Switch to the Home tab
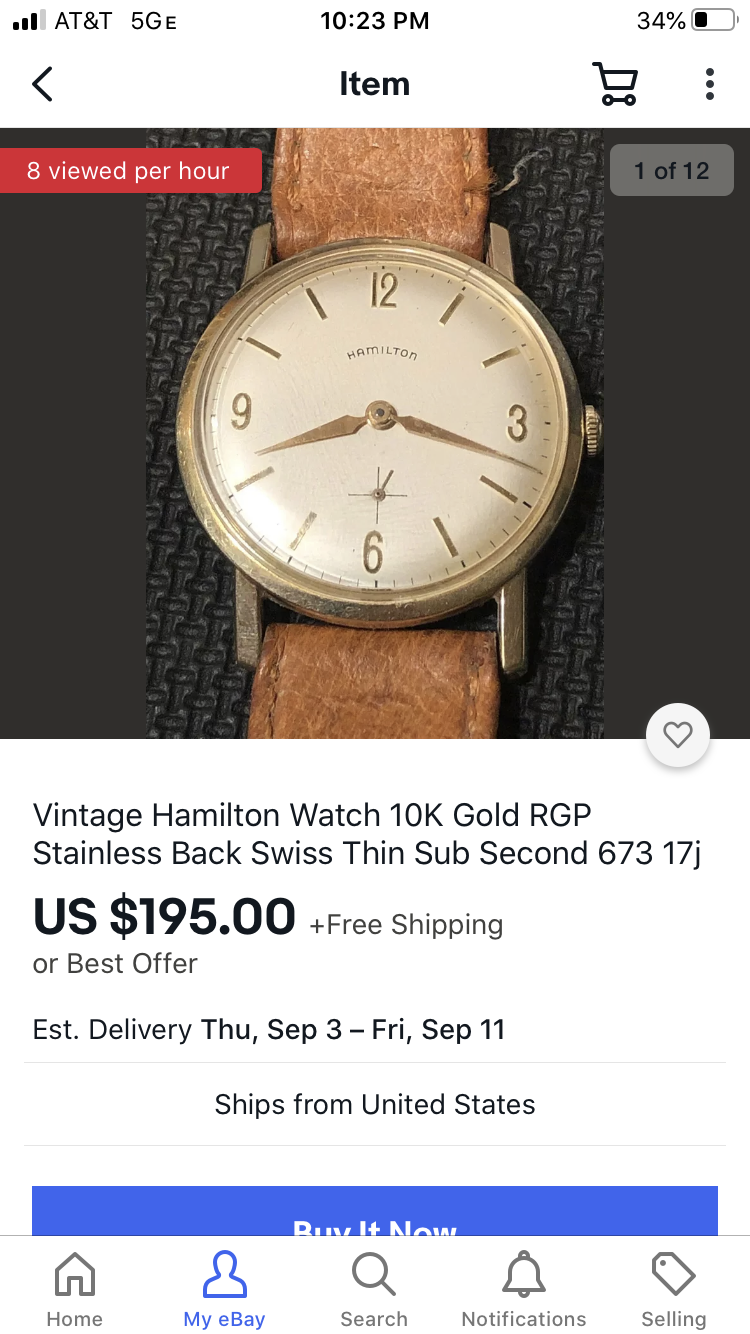This screenshot has height=1334, width=750. pyautogui.click(x=75, y=1290)
